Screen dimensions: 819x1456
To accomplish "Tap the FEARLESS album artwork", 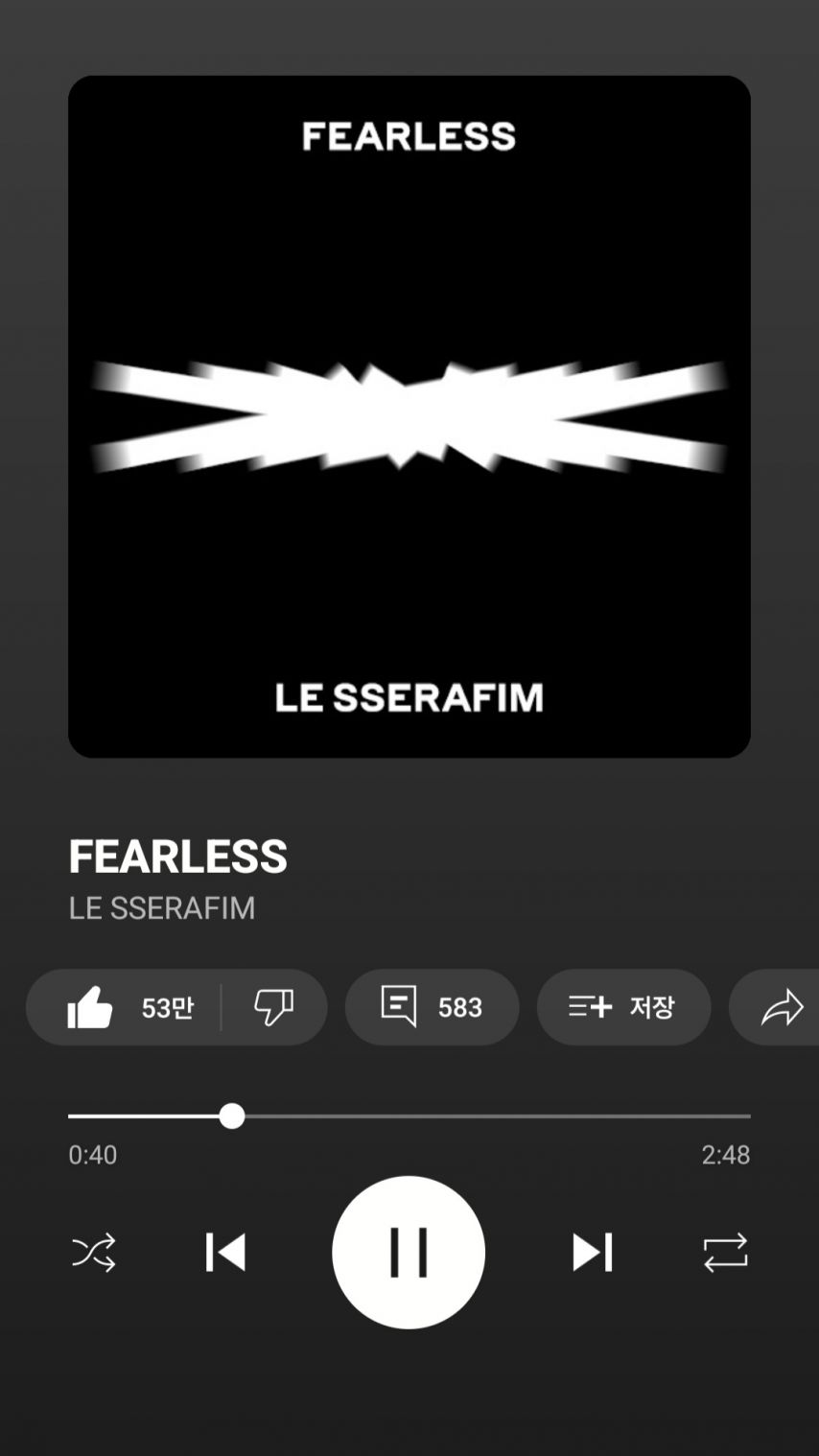I will pyautogui.click(x=409, y=417).
